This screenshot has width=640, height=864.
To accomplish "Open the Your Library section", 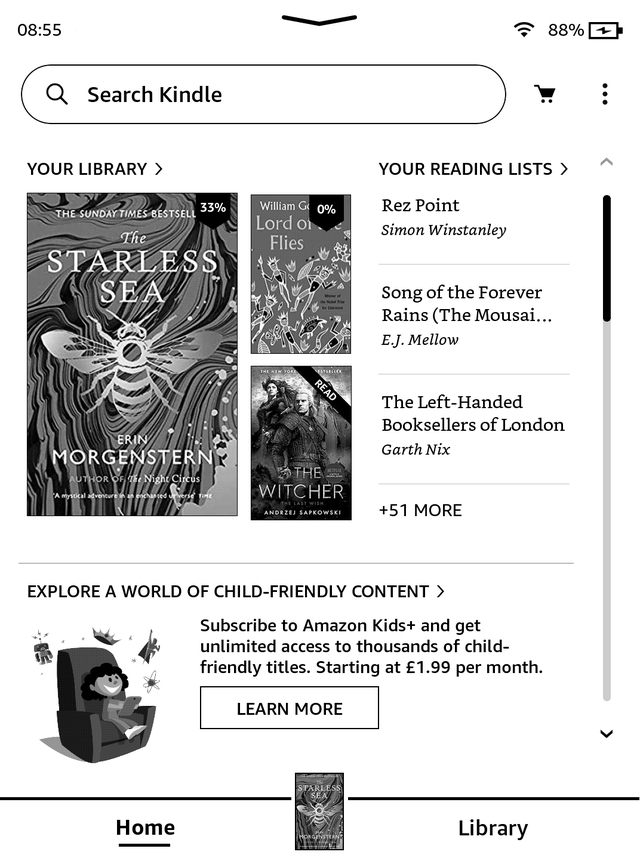I will pos(95,169).
